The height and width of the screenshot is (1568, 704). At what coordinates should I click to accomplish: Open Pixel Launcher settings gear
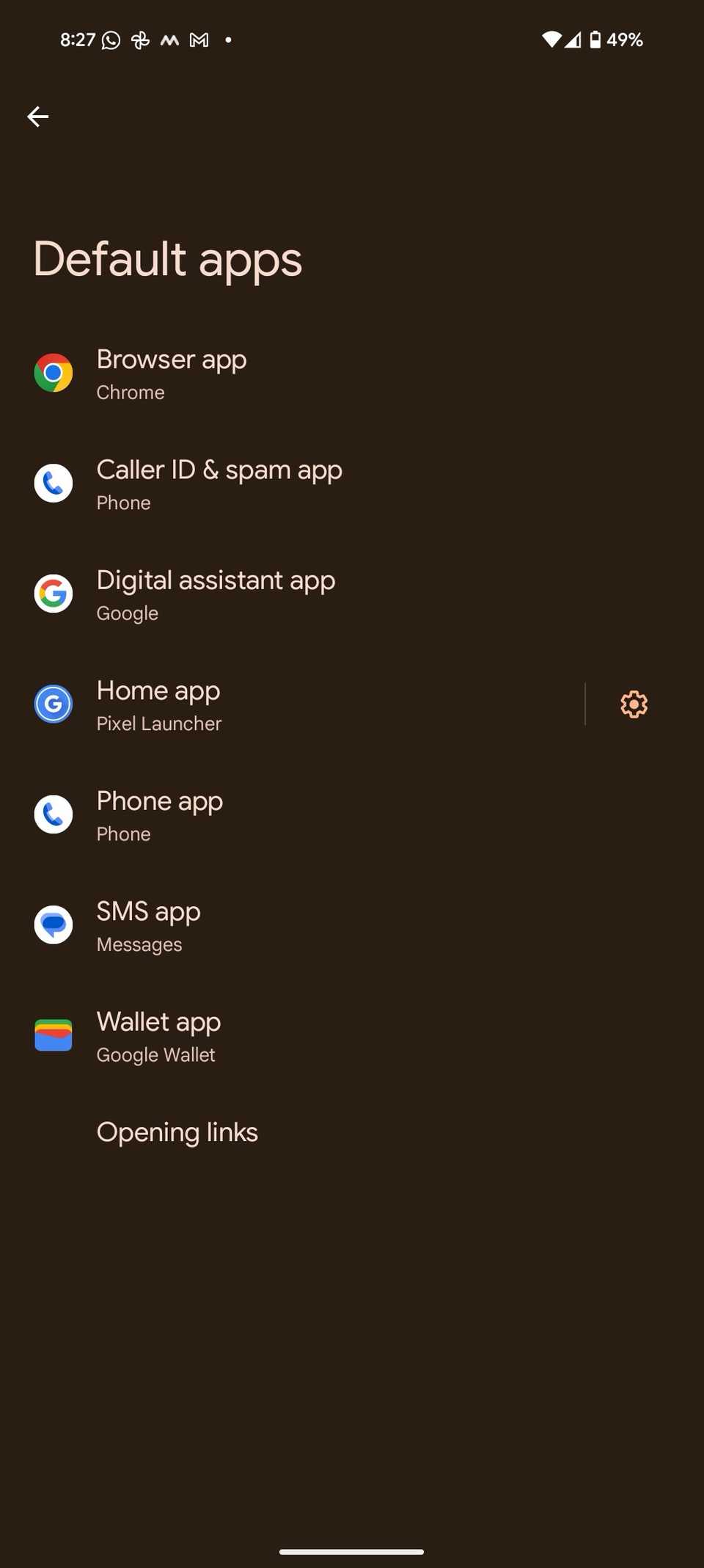[x=634, y=704]
